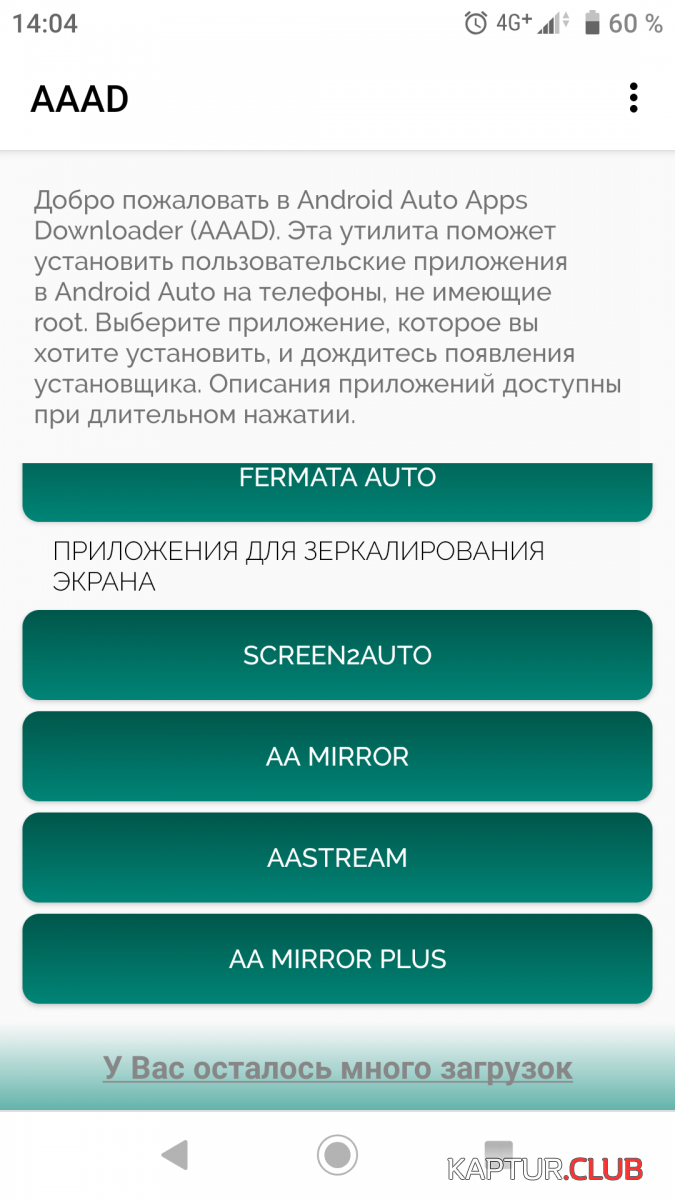Tap the AA Mirror Plus button
This screenshot has height=1200, width=675.
[337, 959]
